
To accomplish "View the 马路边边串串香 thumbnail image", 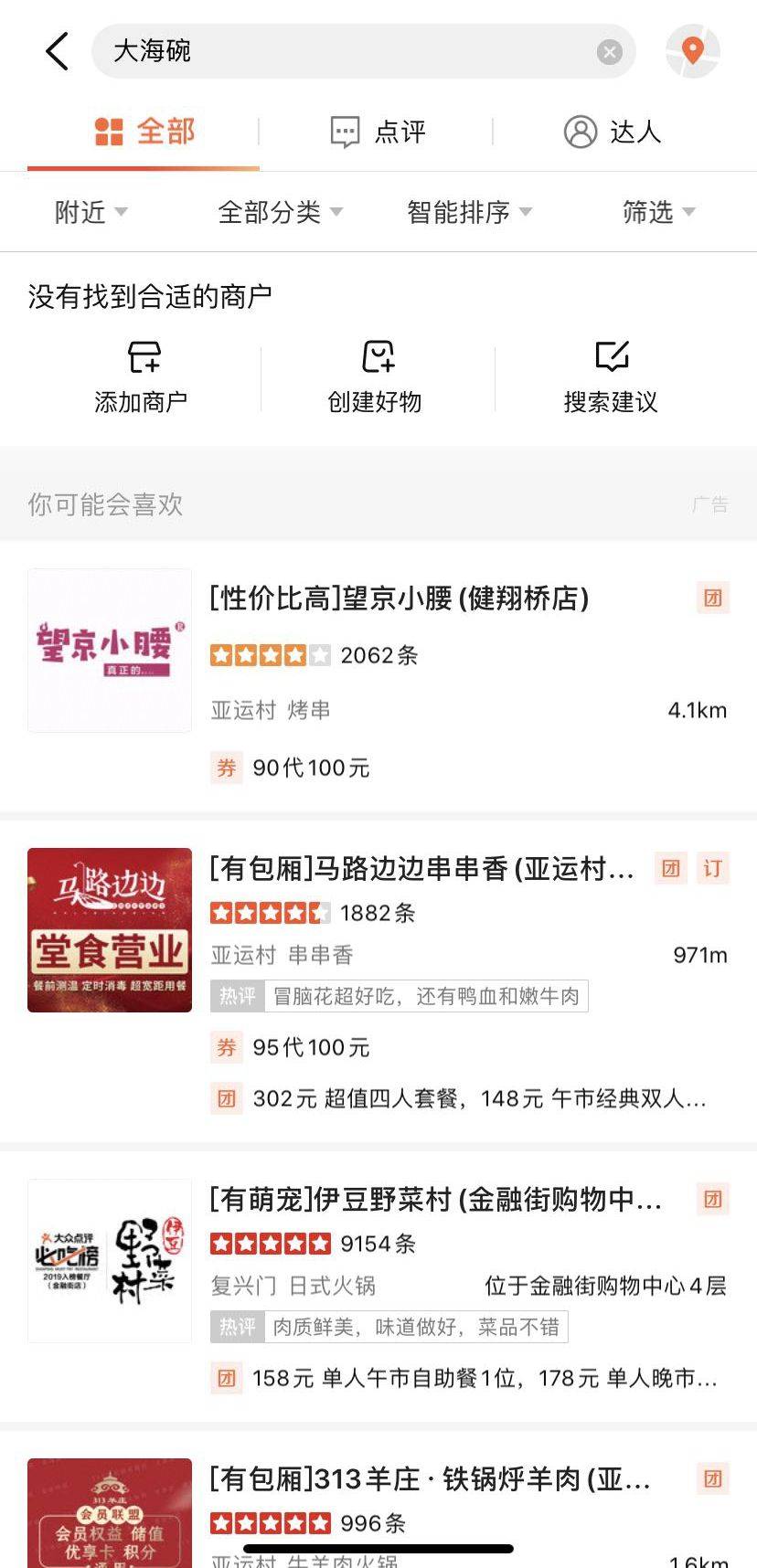I will 109,930.
